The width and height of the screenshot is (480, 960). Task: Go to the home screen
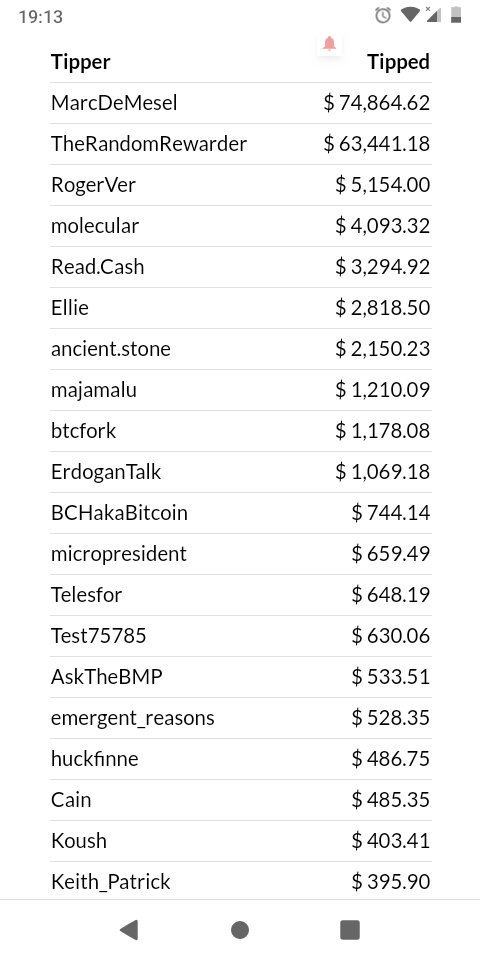click(240, 930)
